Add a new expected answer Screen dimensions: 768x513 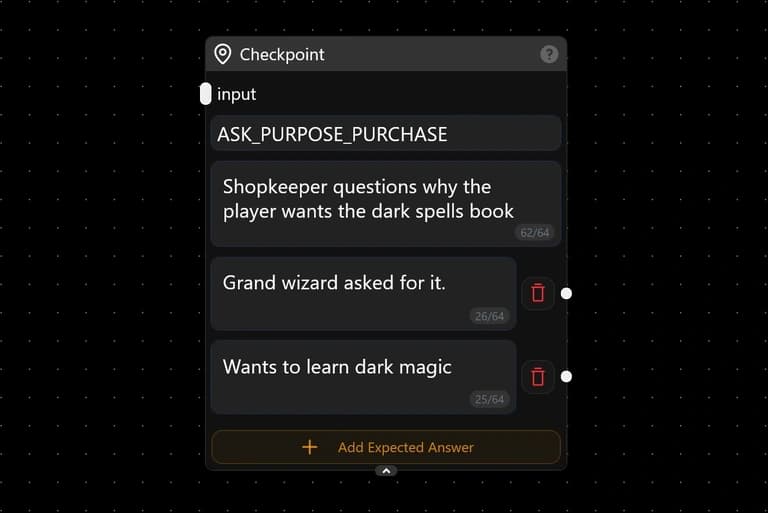point(385,447)
